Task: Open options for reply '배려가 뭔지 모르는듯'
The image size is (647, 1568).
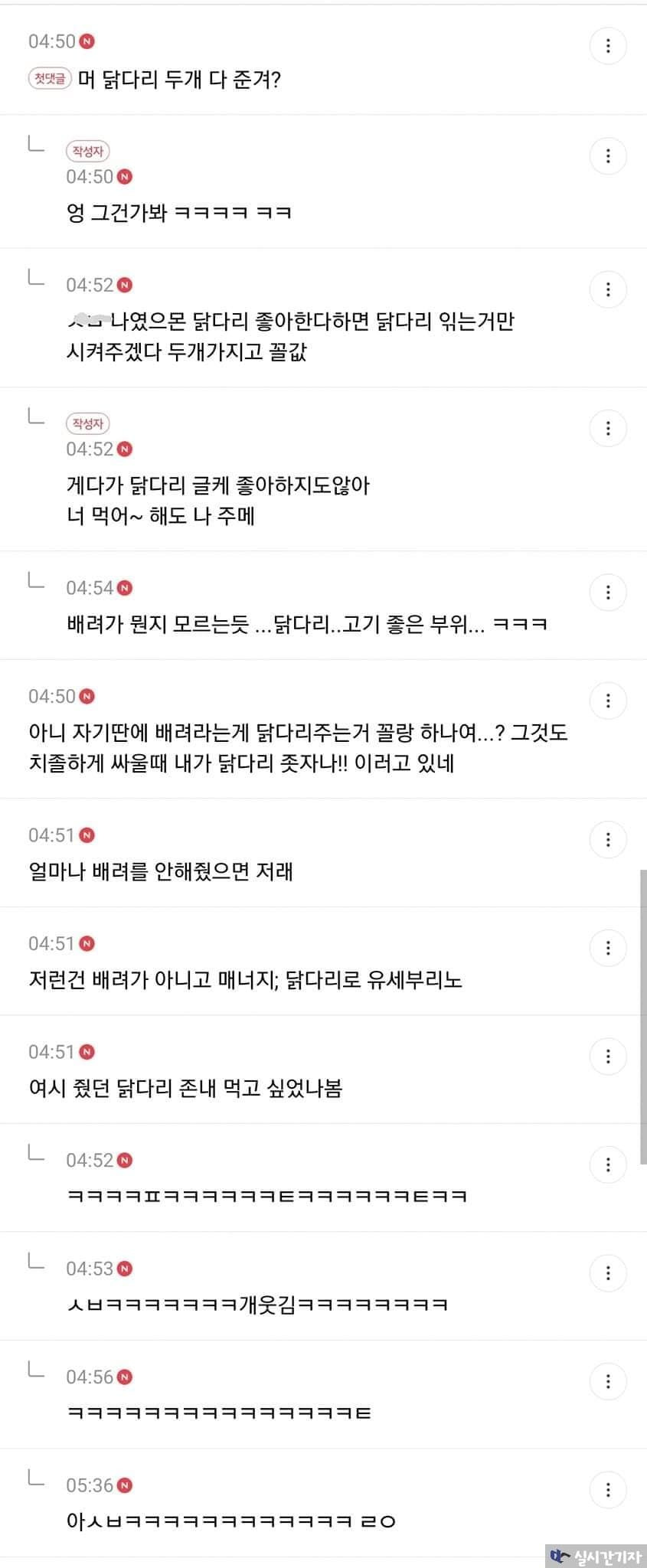Action: [x=608, y=592]
